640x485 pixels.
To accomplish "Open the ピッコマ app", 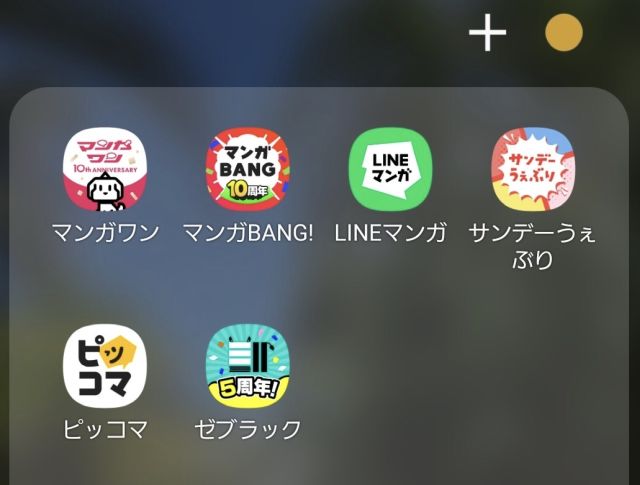I will pos(105,366).
